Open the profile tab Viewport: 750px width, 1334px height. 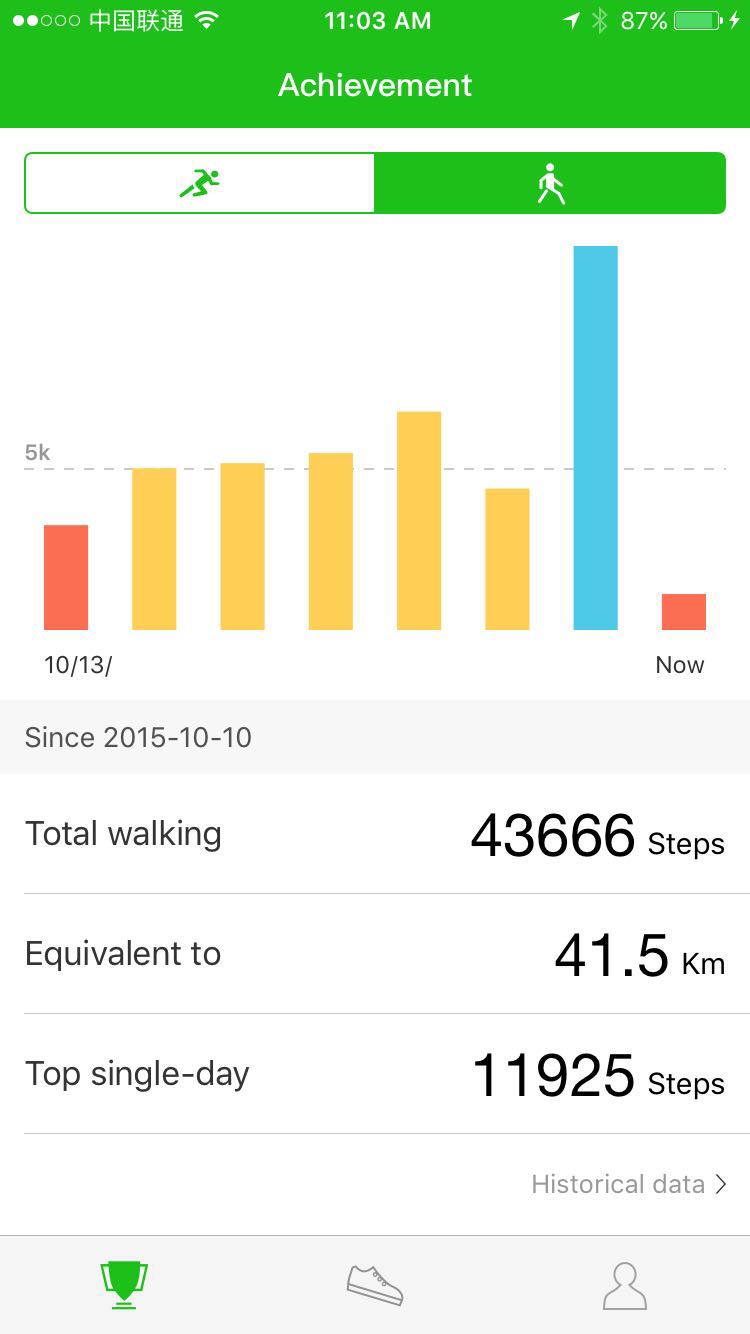[625, 1285]
